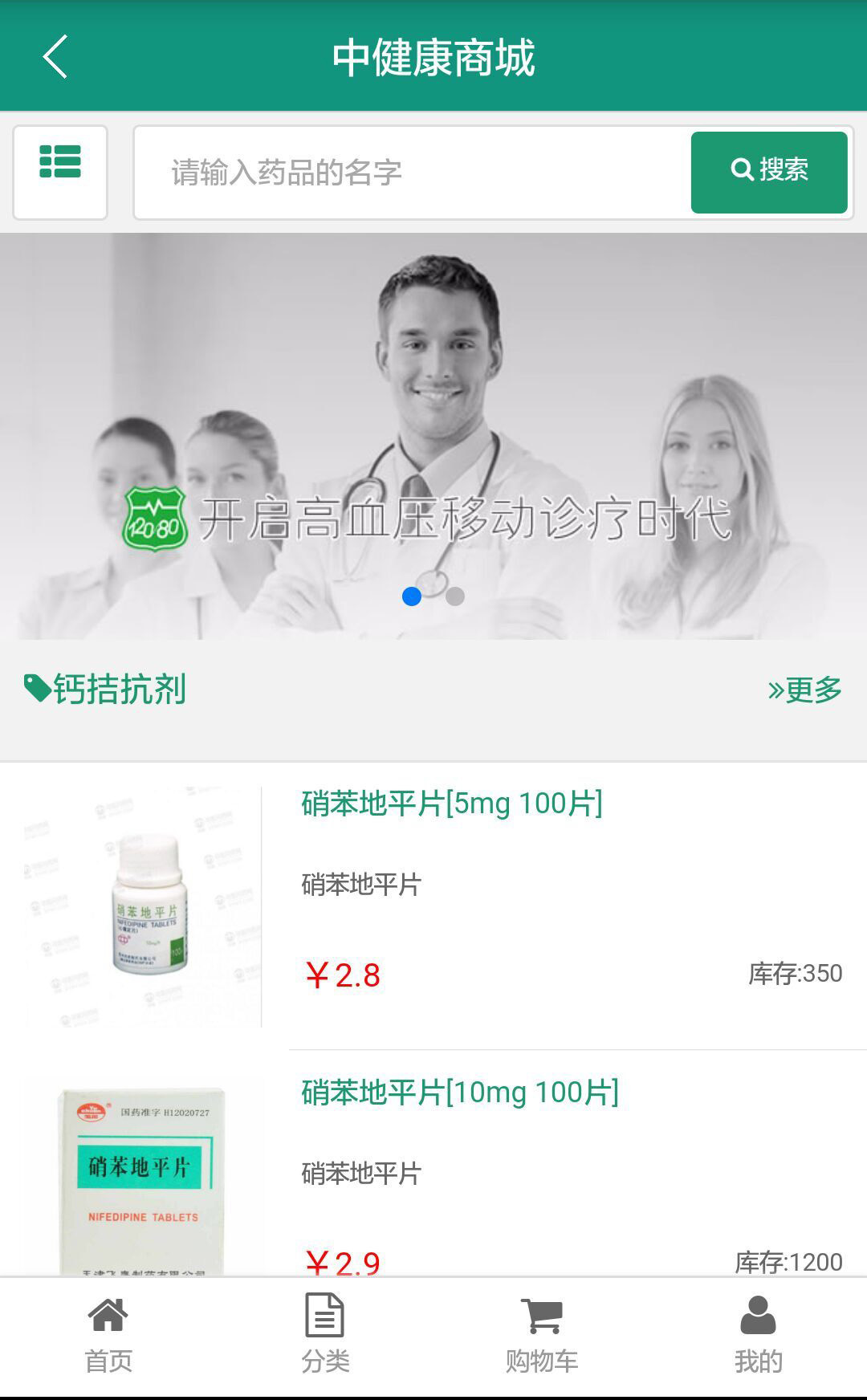Image resolution: width=867 pixels, height=1400 pixels.
Task: Click the magnifier icon on the 搜索 button
Action: tap(741, 169)
